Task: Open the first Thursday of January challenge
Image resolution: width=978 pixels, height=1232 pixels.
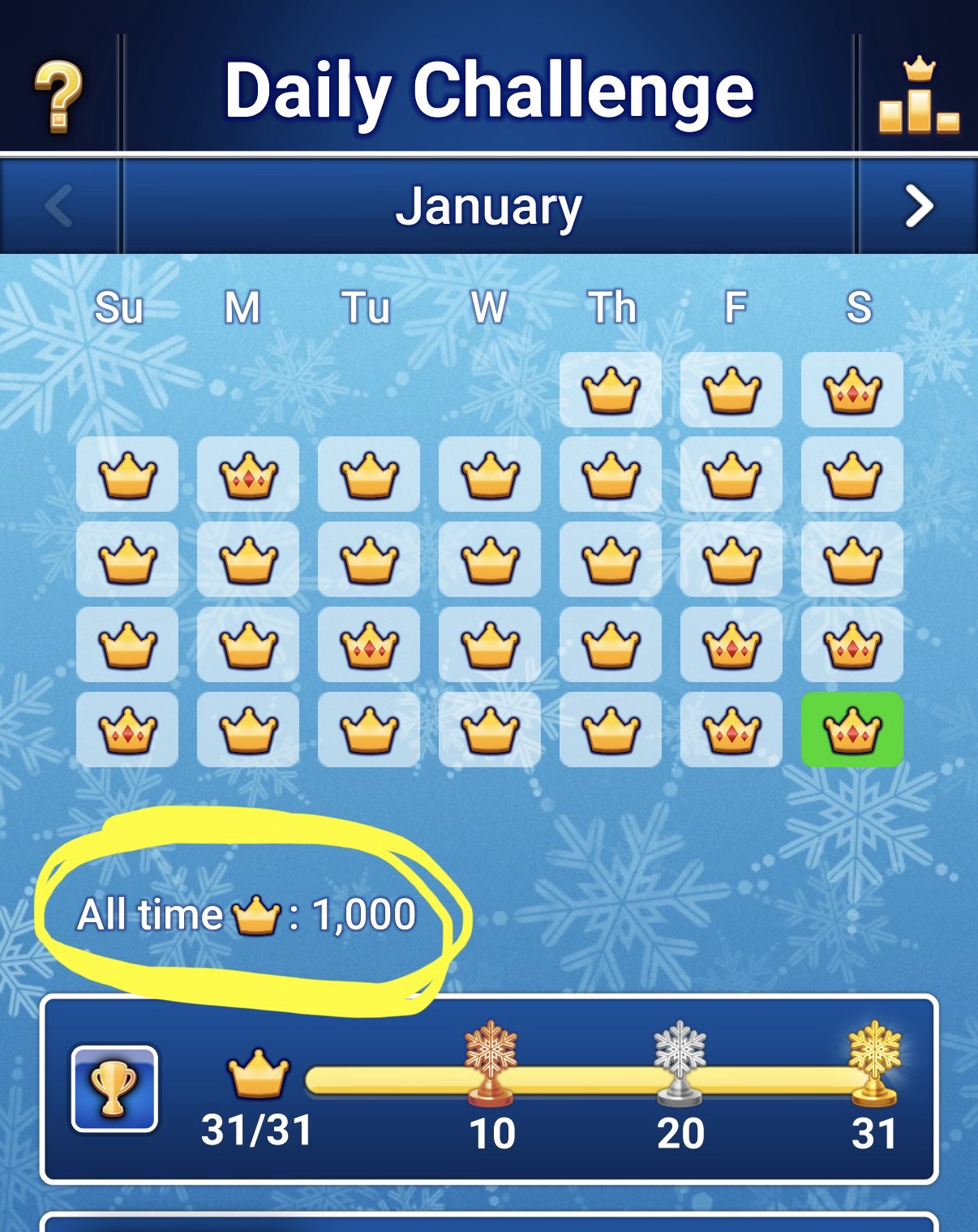Action: (611, 390)
